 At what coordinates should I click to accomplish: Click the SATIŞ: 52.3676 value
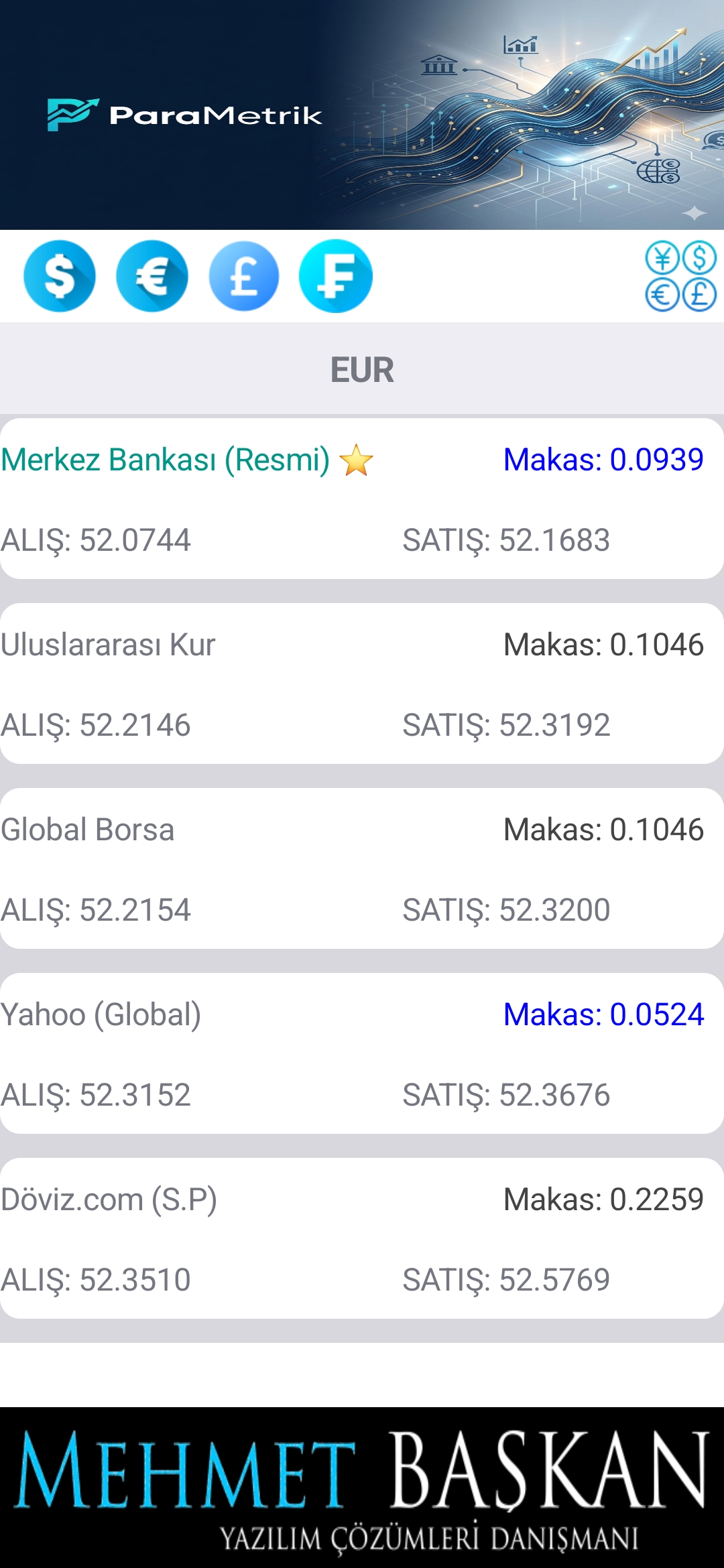coord(507,1096)
